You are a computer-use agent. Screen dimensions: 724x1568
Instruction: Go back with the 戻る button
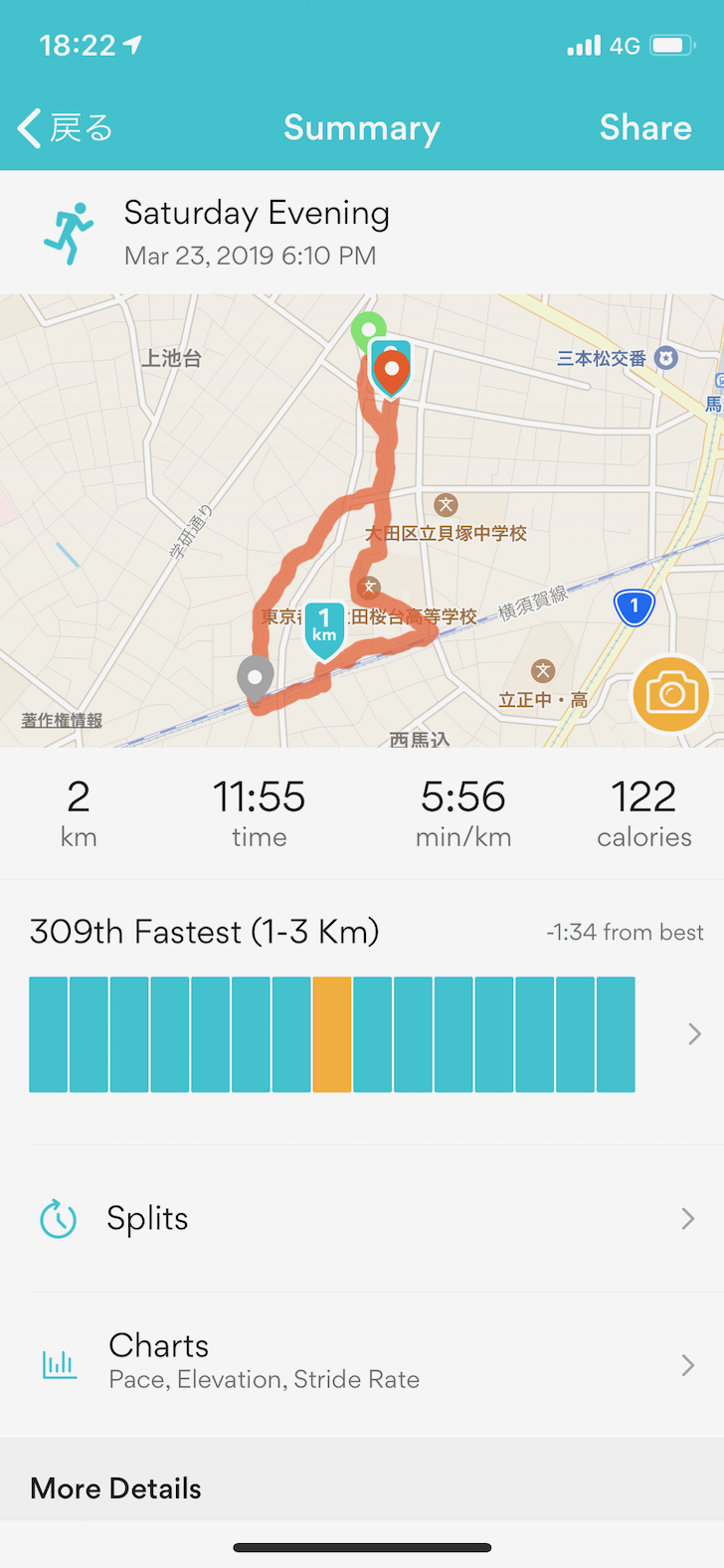tap(66, 128)
